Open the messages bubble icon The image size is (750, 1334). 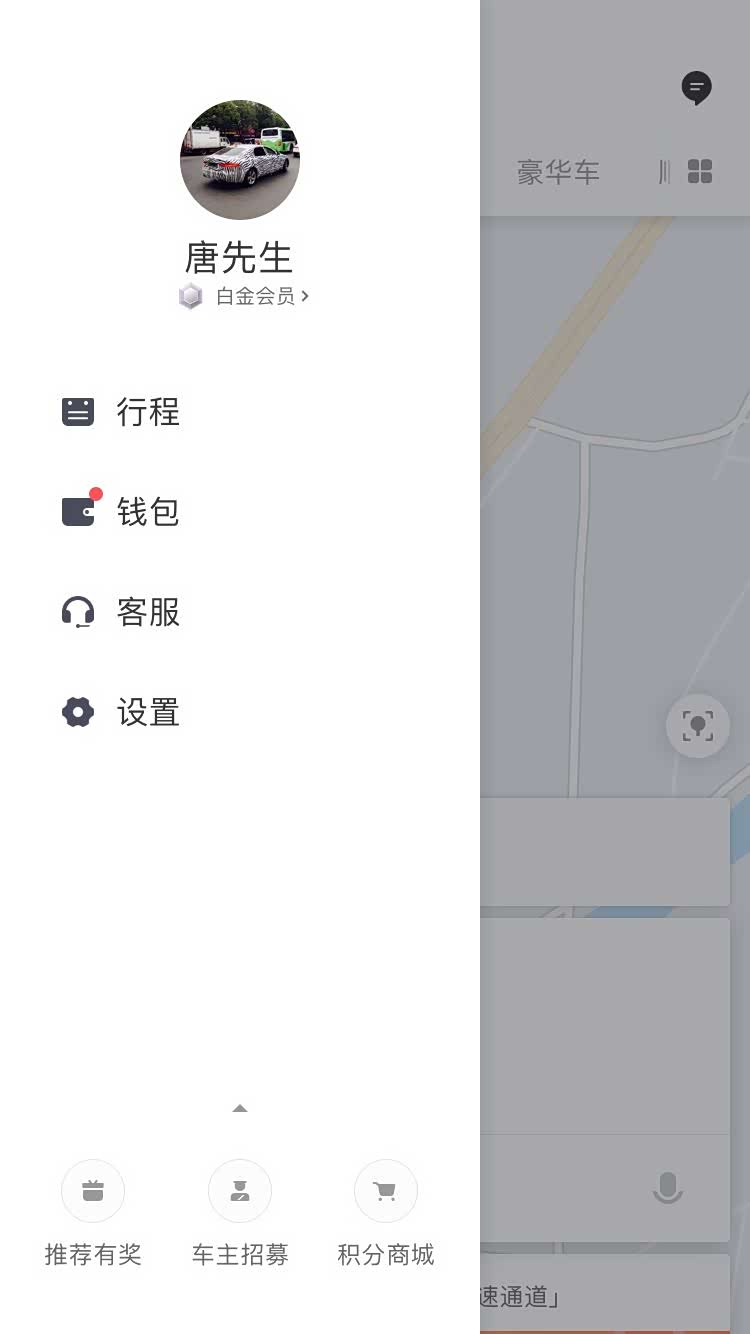(x=696, y=88)
